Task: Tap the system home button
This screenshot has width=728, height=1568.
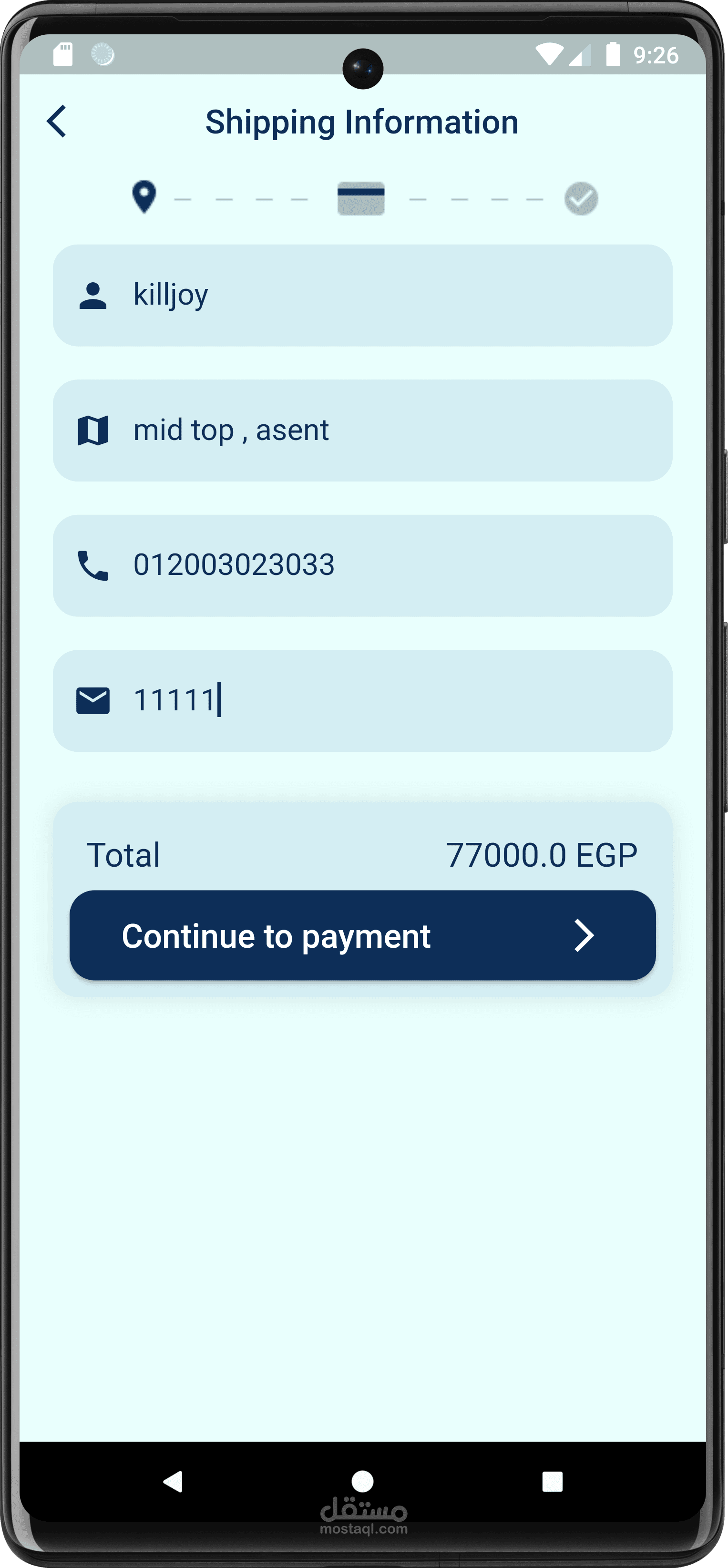Action: (363, 1482)
